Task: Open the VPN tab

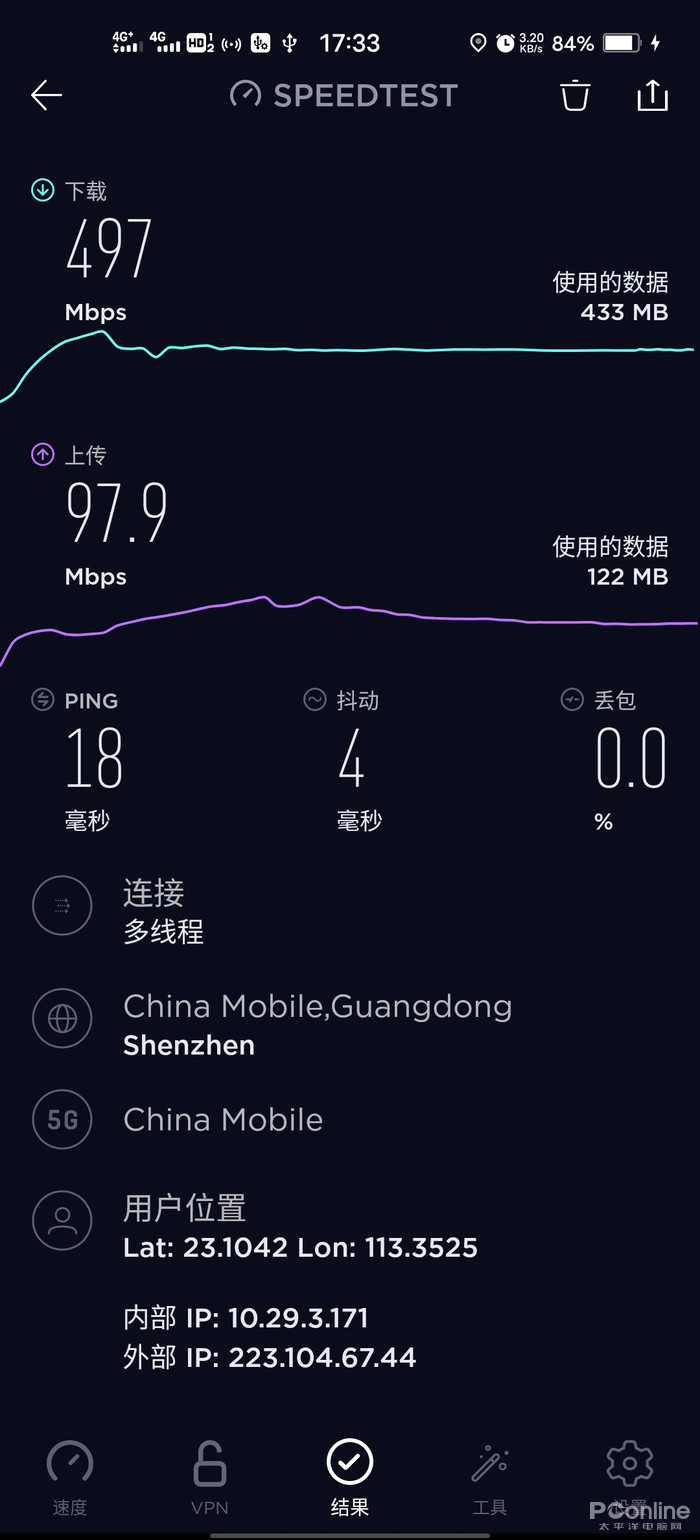Action: [210, 1478]
